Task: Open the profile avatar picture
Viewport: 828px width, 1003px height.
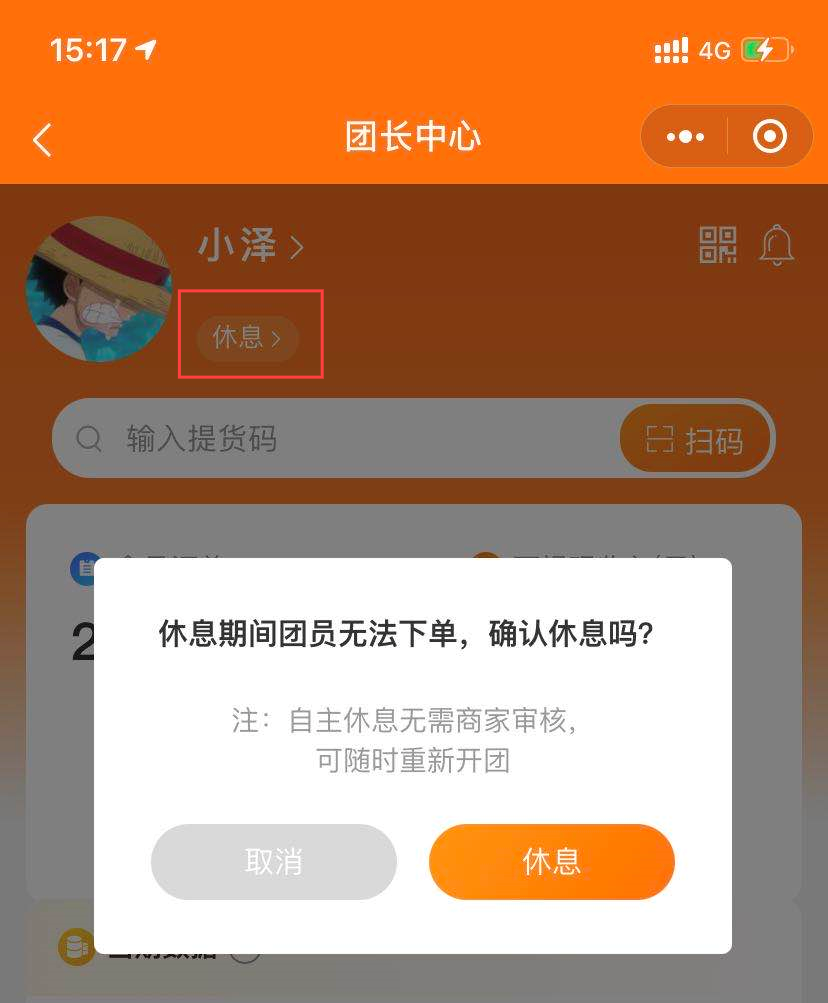Action: 98,289
